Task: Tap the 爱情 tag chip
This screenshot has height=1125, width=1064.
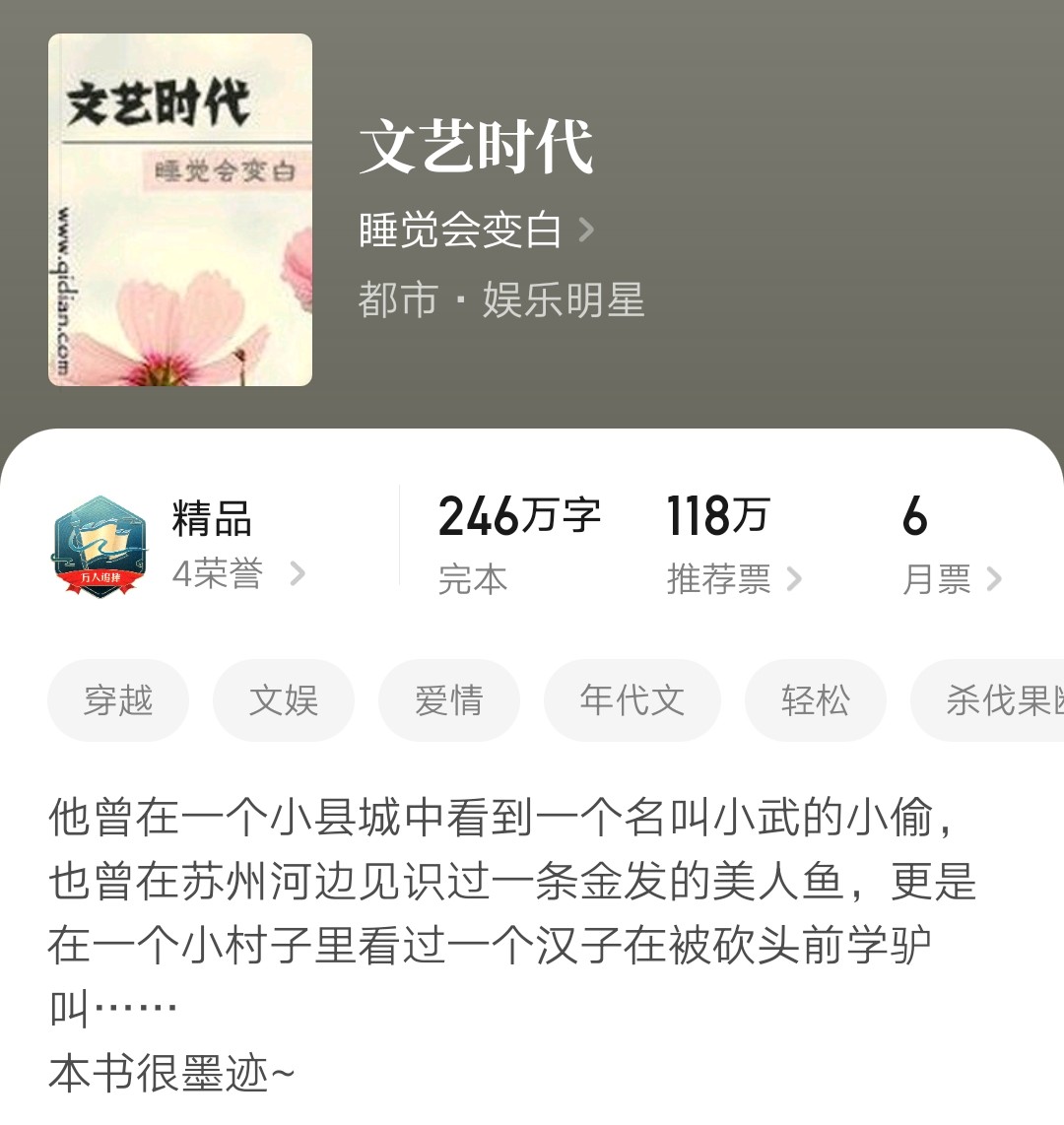Action: (x=449, y=700)
